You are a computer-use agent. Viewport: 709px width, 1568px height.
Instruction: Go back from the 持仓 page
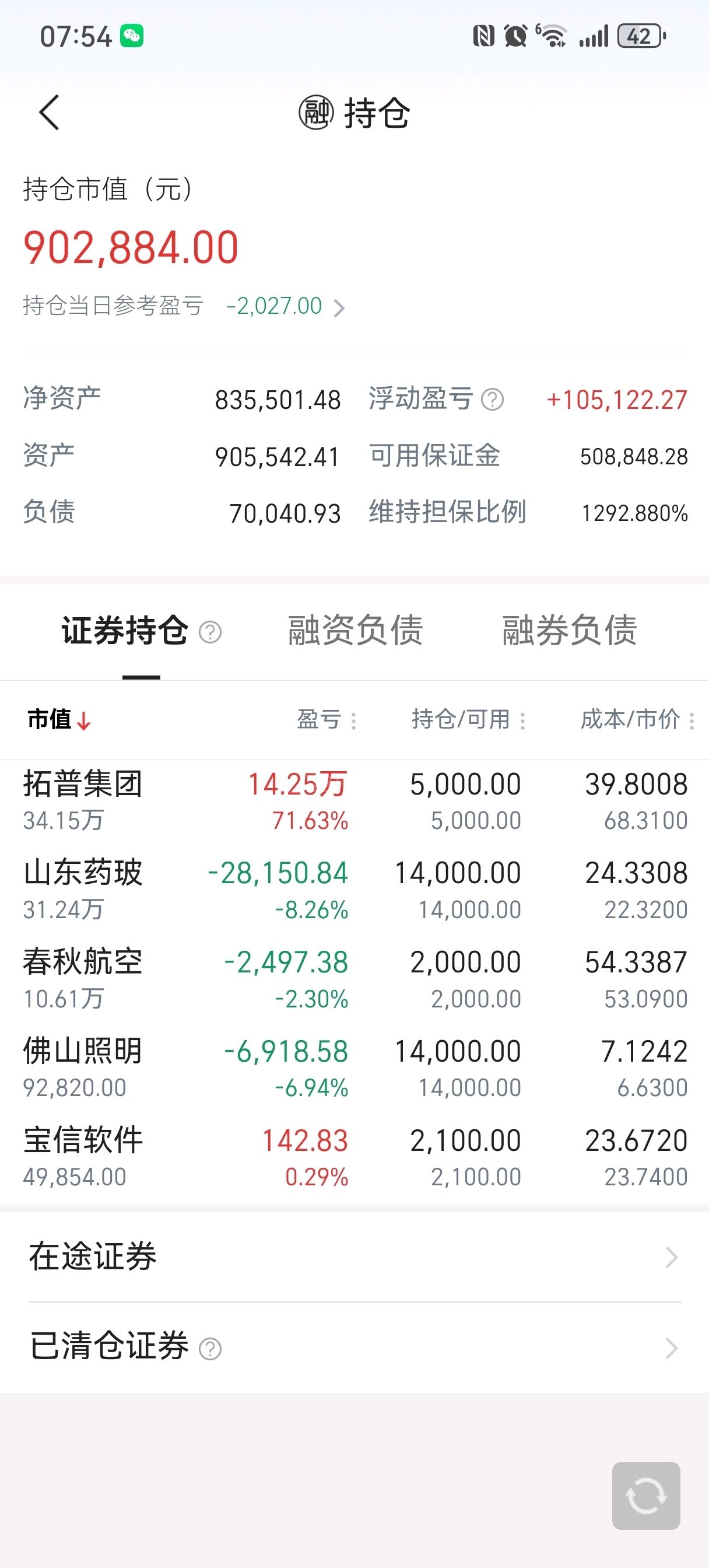click(49, 113)
